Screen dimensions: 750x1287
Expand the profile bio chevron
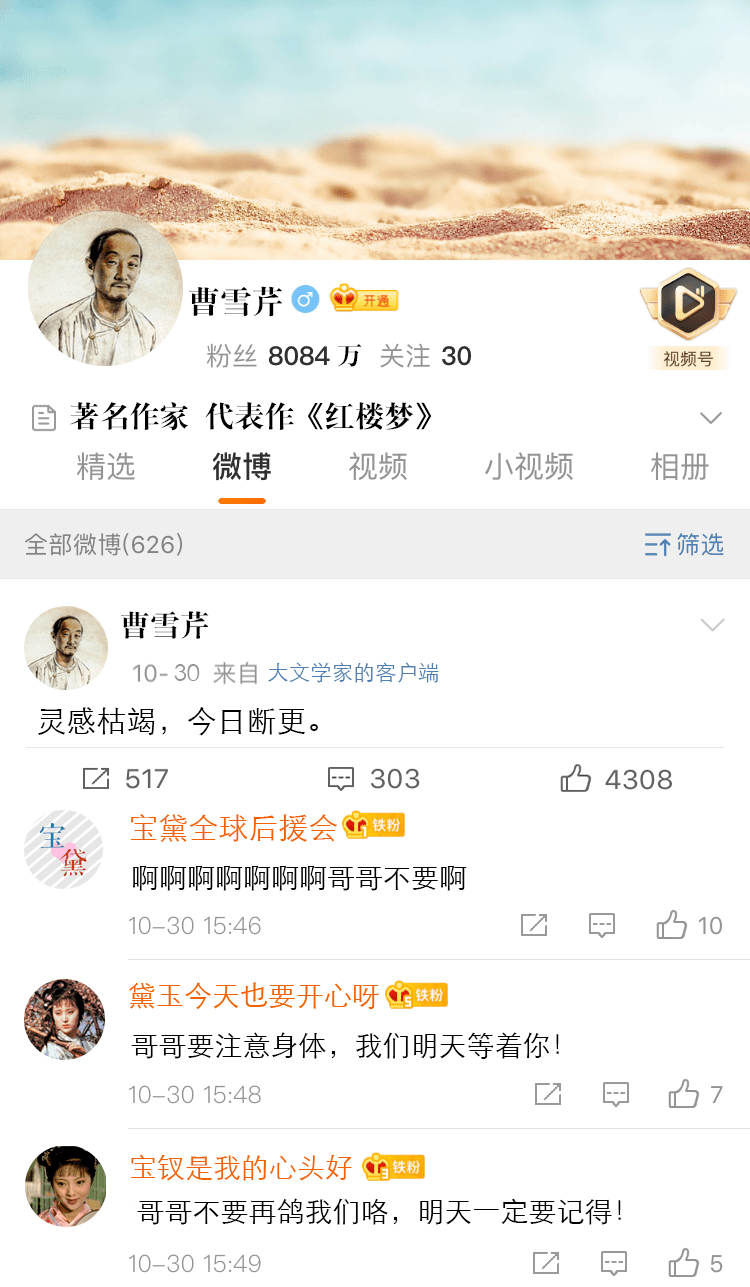pos(710,418)
